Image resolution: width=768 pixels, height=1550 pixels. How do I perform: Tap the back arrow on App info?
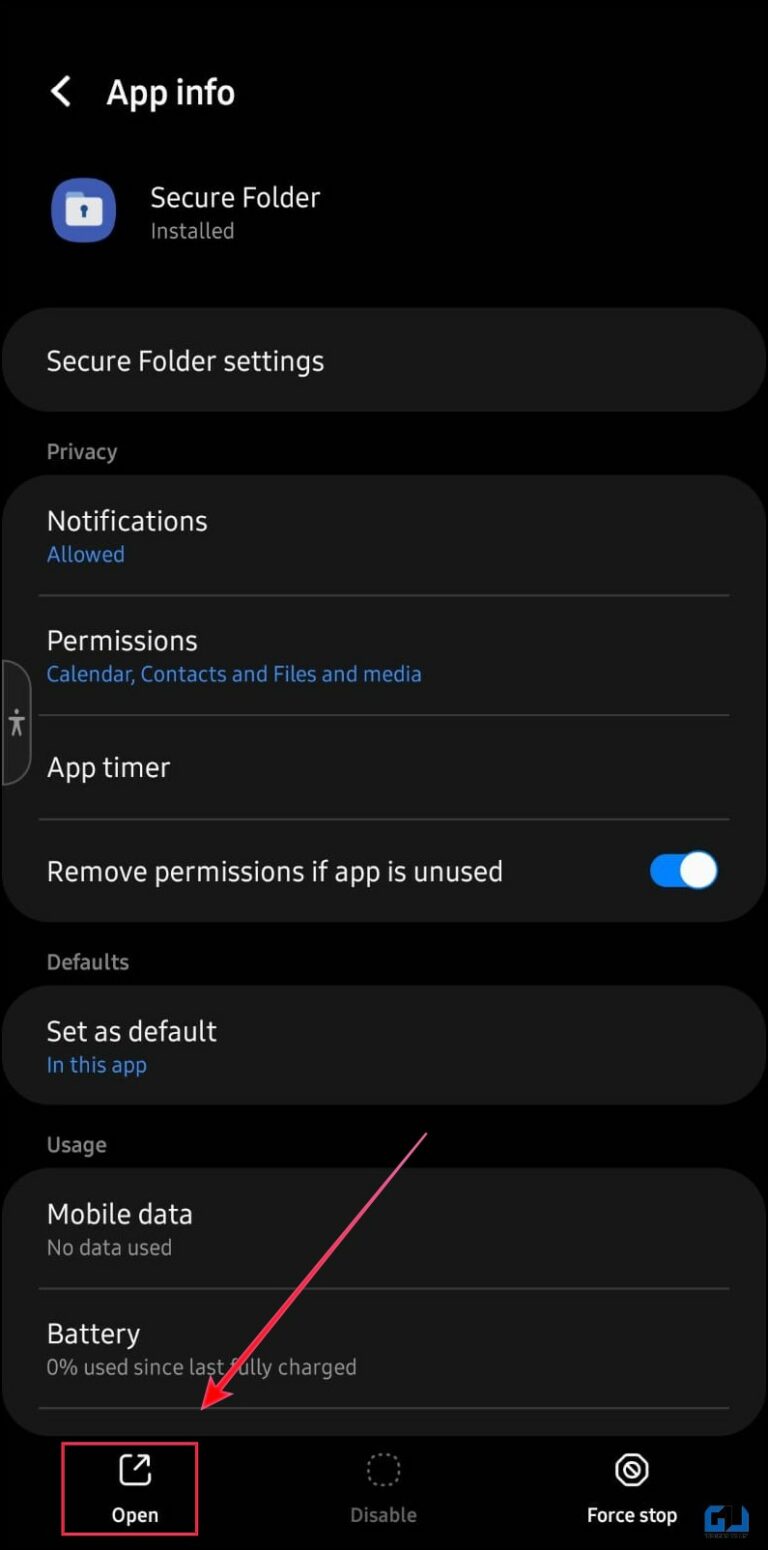tap(60, 91)
